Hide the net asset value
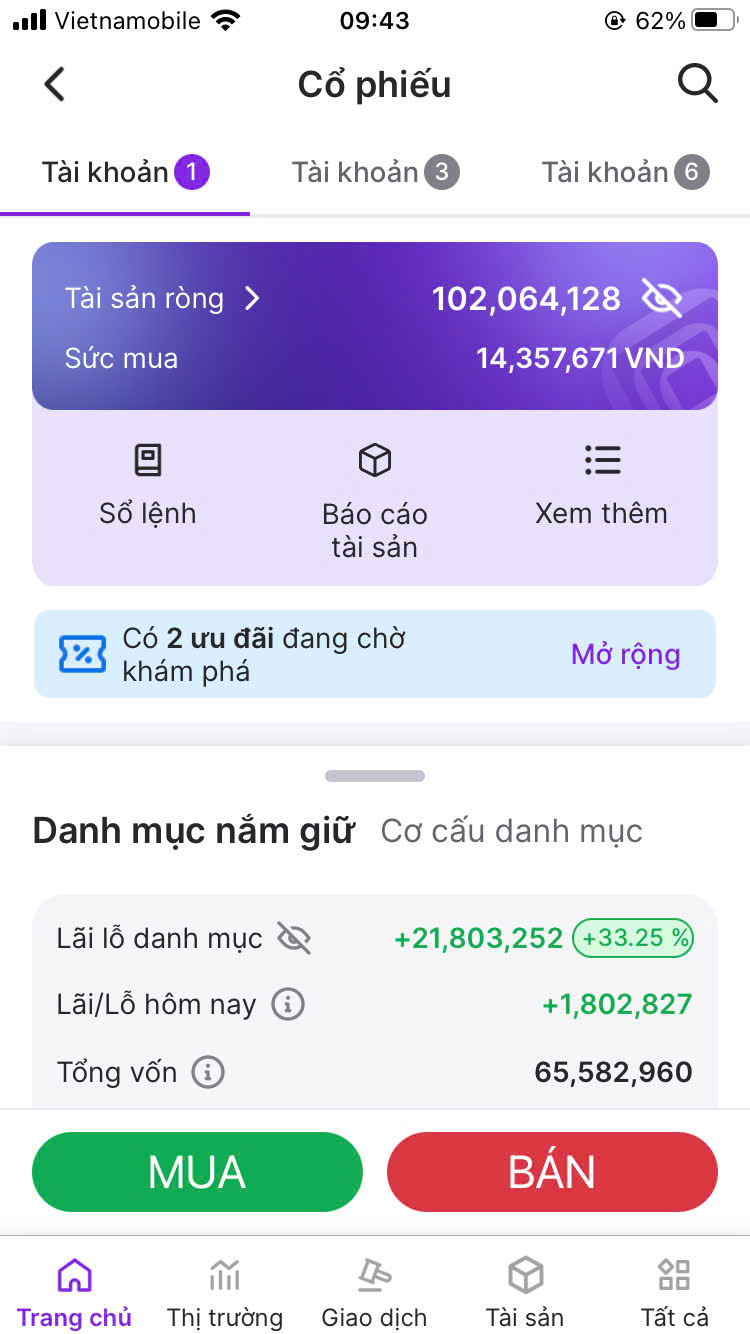The height and width of the screenshot is (1334, 750). 661,298
